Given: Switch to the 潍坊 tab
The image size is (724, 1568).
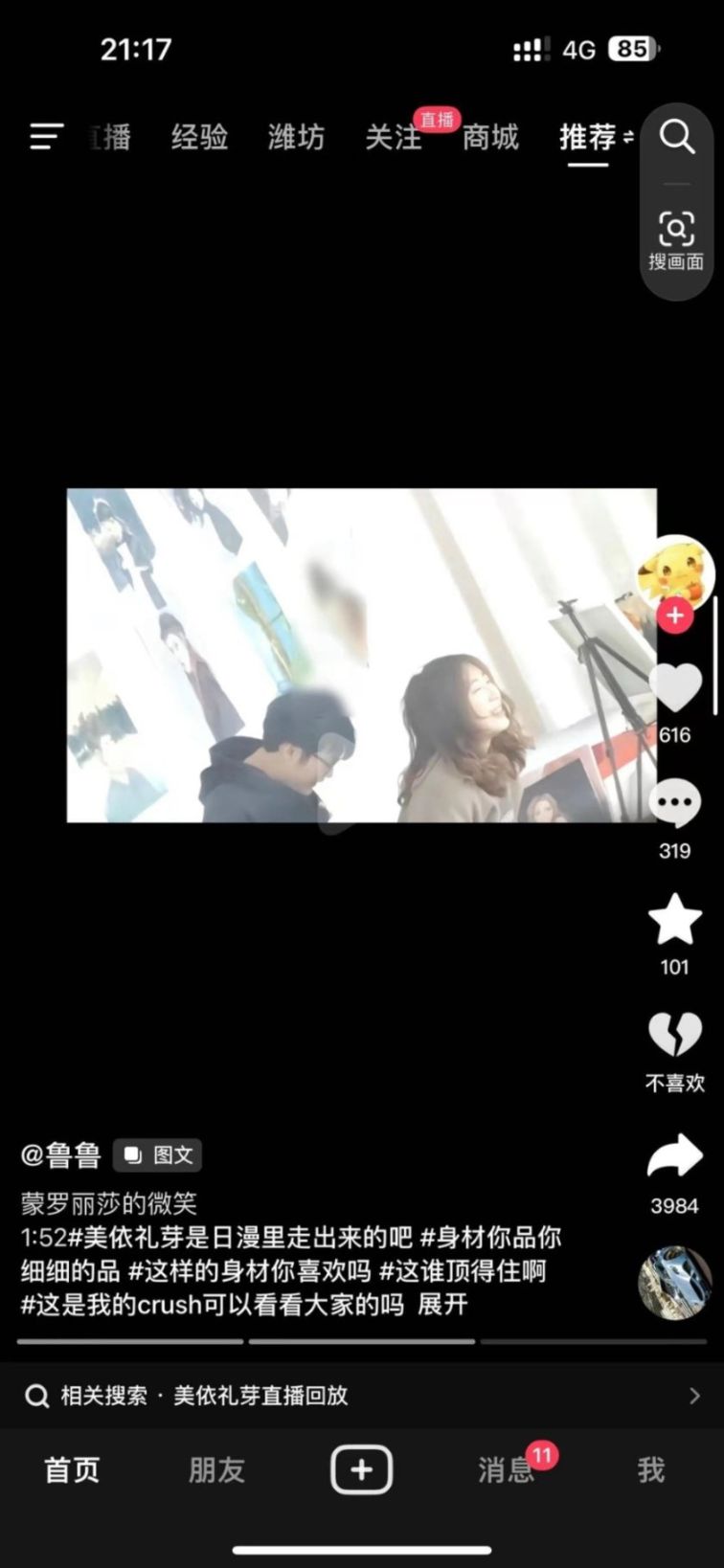Looking at the screenshot, I should coord(296,138).
